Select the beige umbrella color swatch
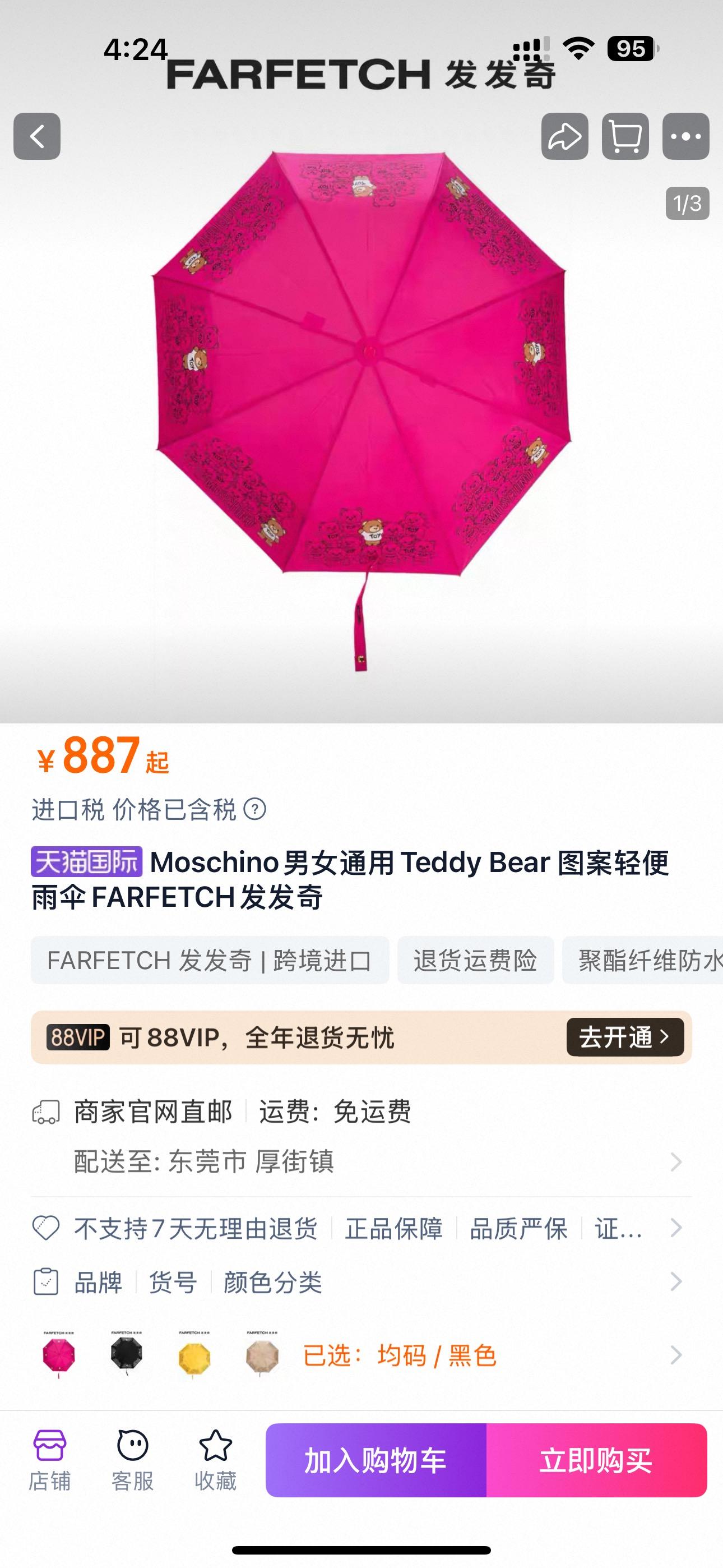723x1568 pixels. pyautogui.click(x=262, y=1354)
